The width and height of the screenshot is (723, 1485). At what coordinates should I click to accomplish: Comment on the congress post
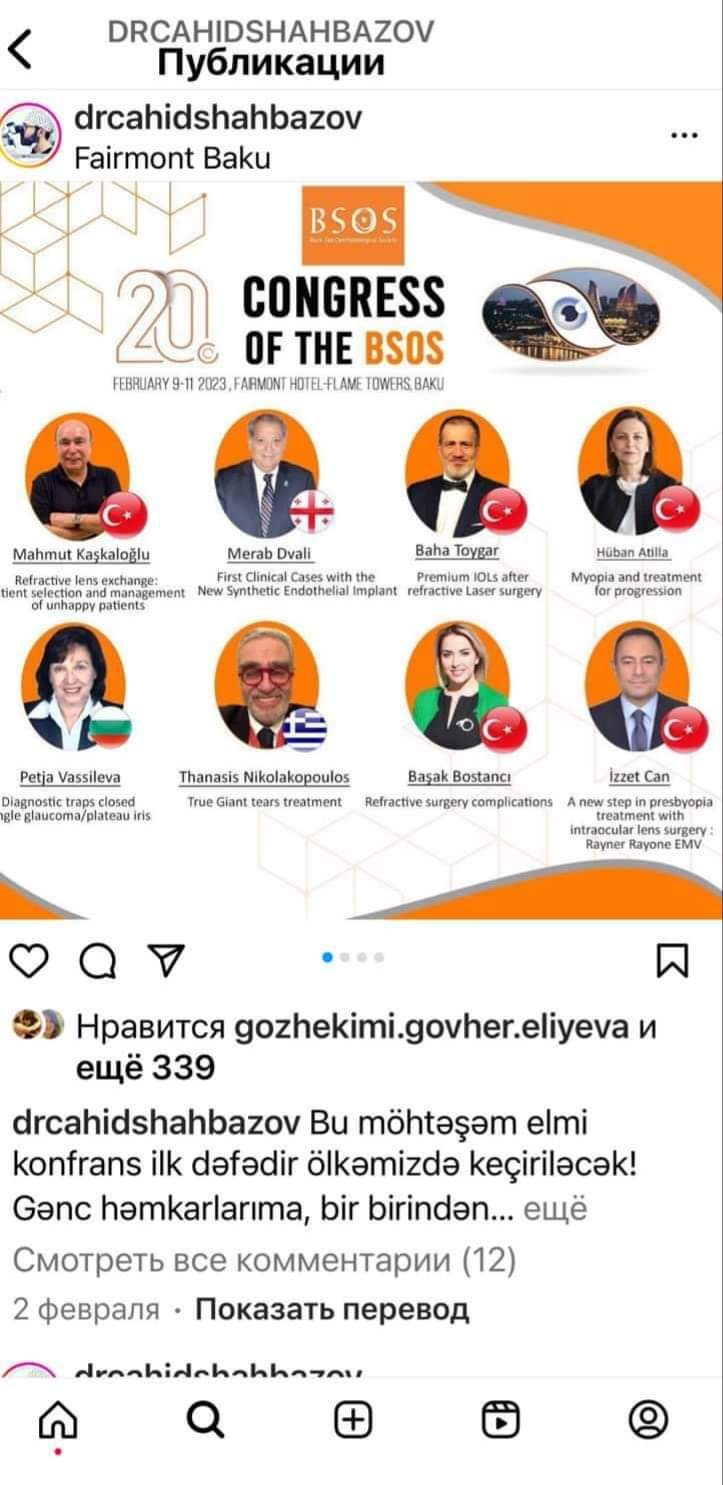pos(97,961)
